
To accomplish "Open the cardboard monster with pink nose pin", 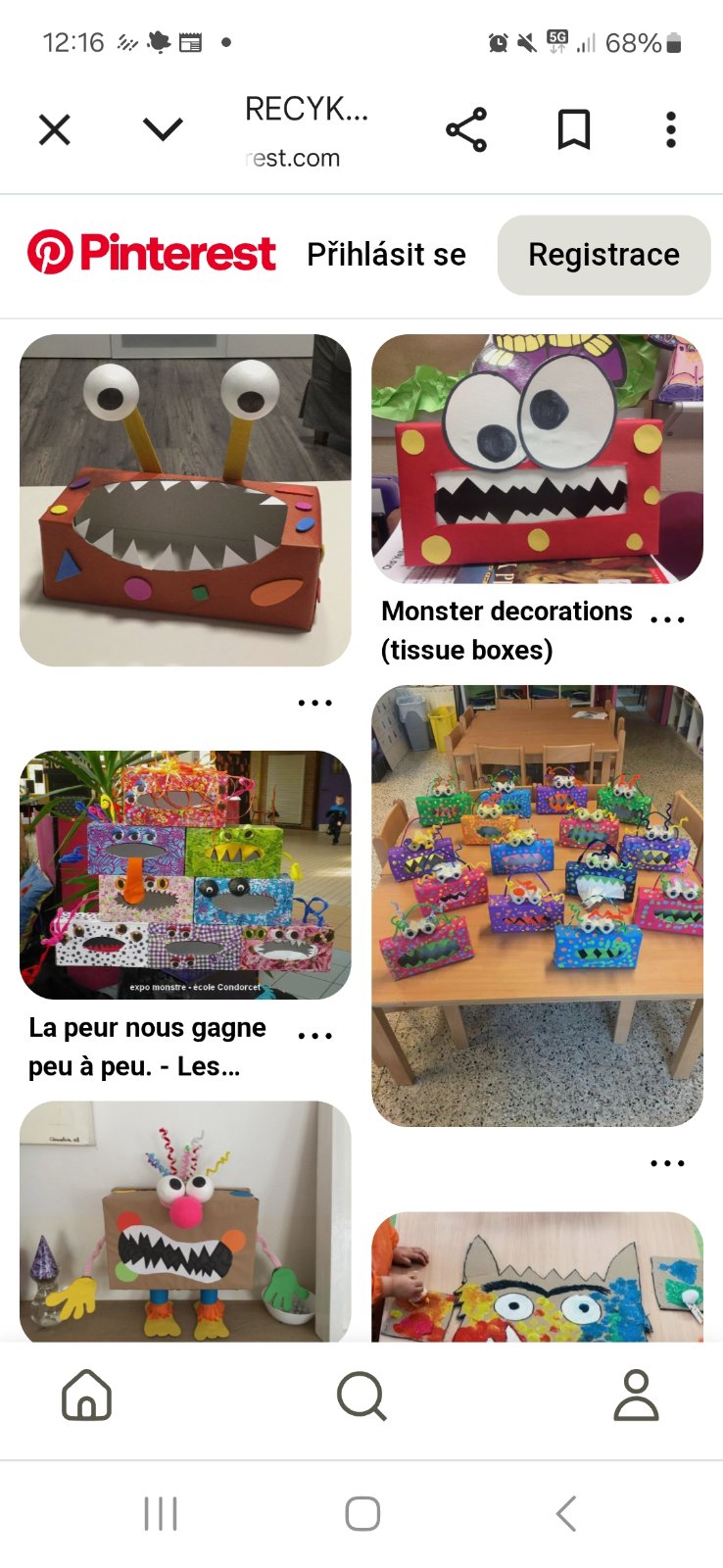I will pyautogui.click(x=185, y=1220).
